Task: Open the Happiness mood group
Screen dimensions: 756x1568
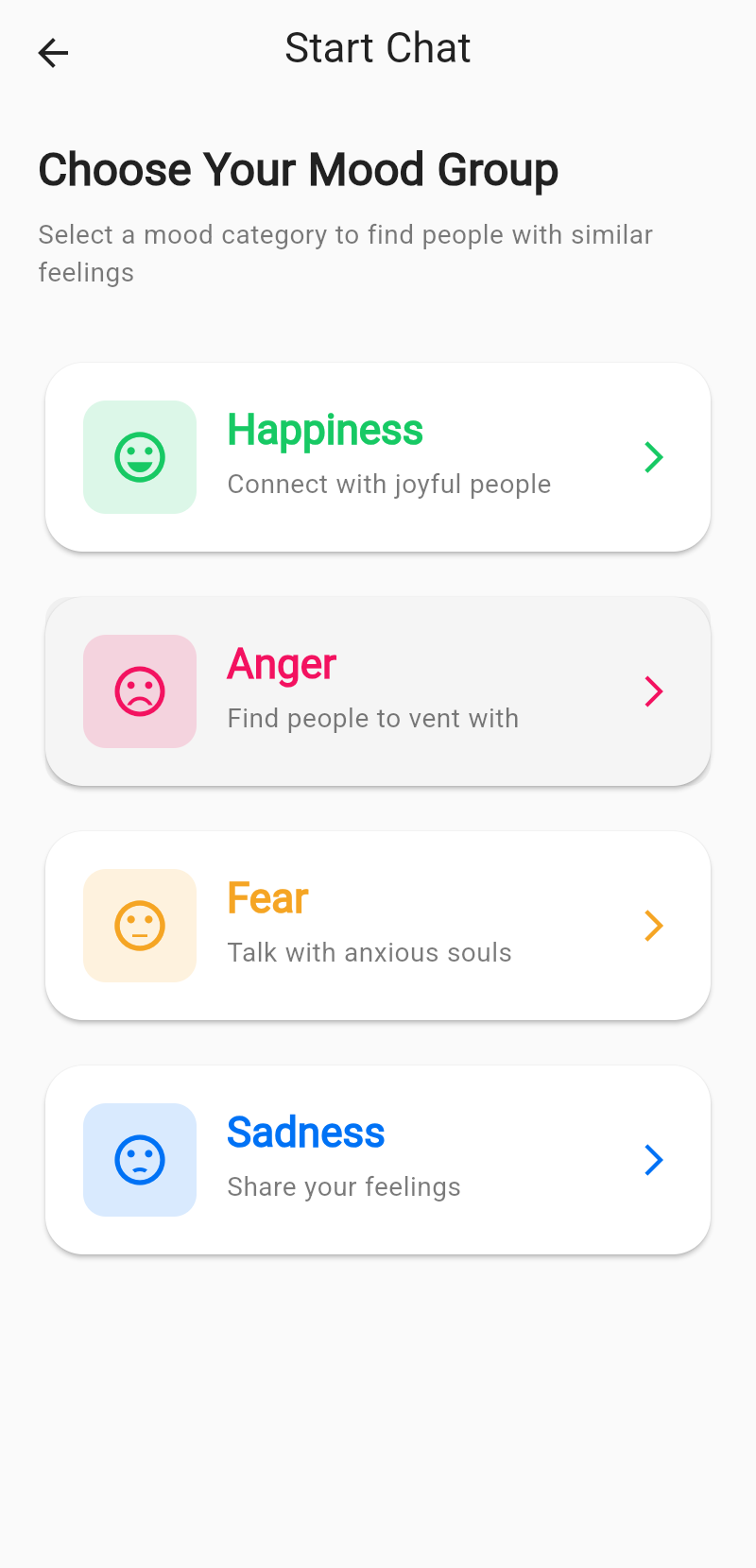Action: (378, 457)
